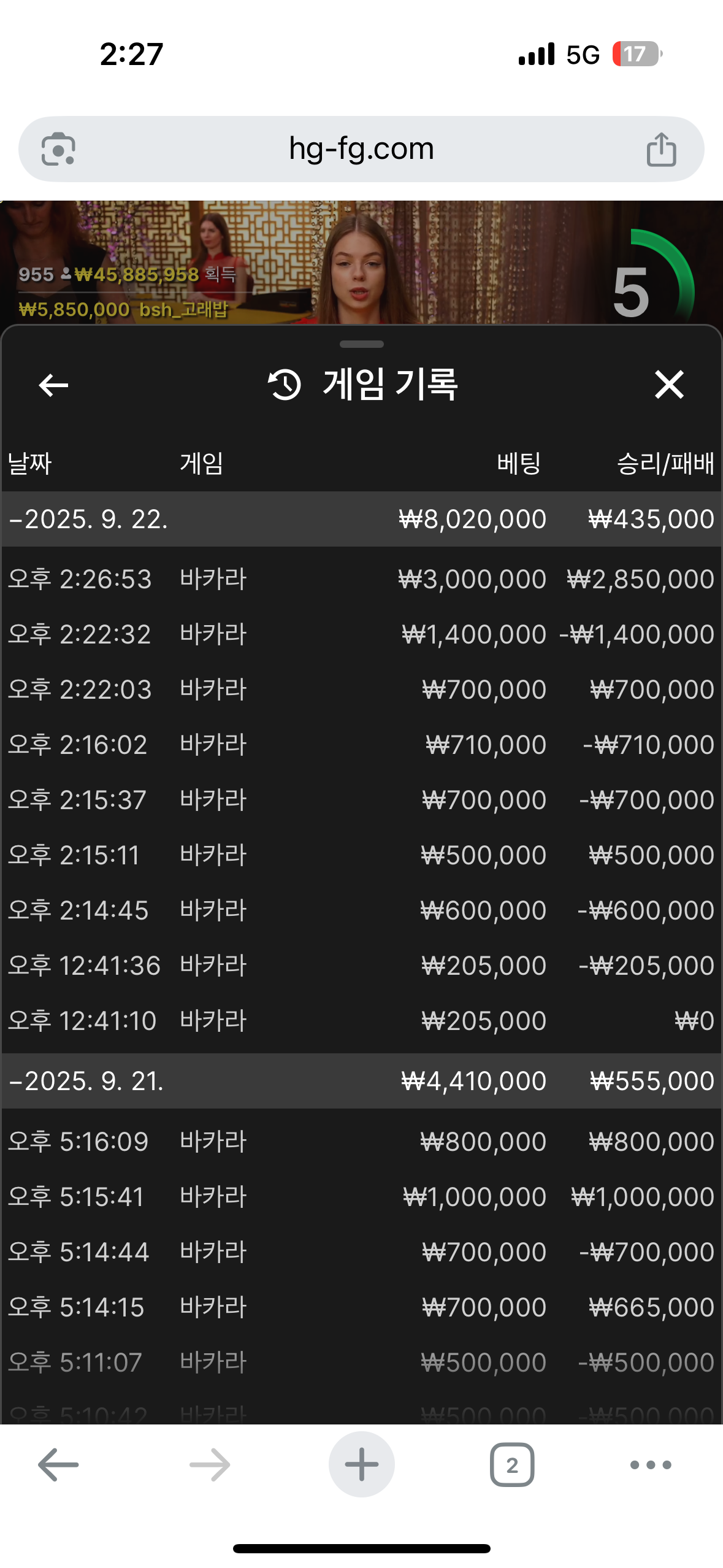This screenshot has width=723, height=1568.
Task: Collapse the 2025. 9. 22. date group
Action: (x=361, y=519)
